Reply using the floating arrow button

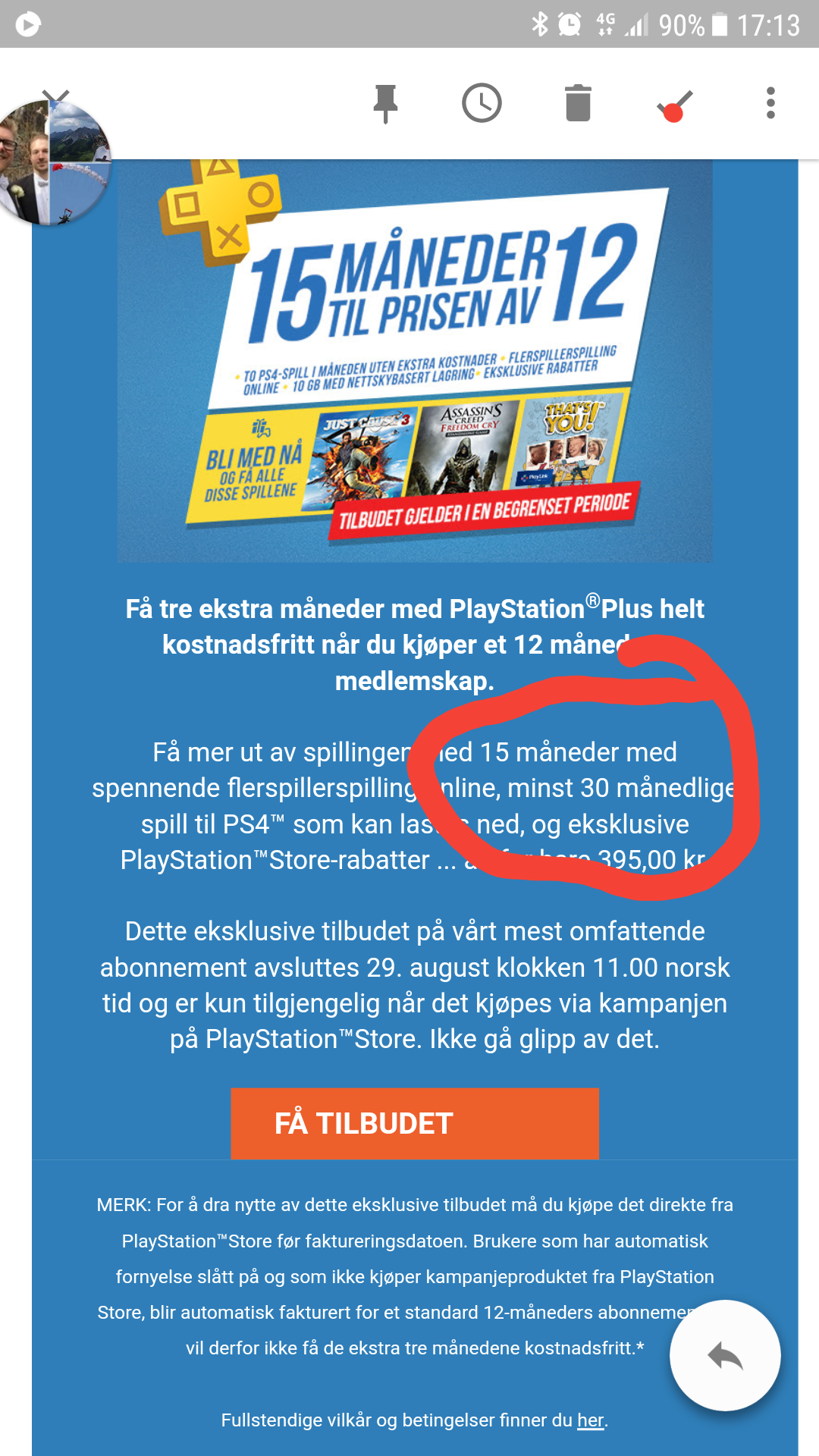click(725, 1355)
